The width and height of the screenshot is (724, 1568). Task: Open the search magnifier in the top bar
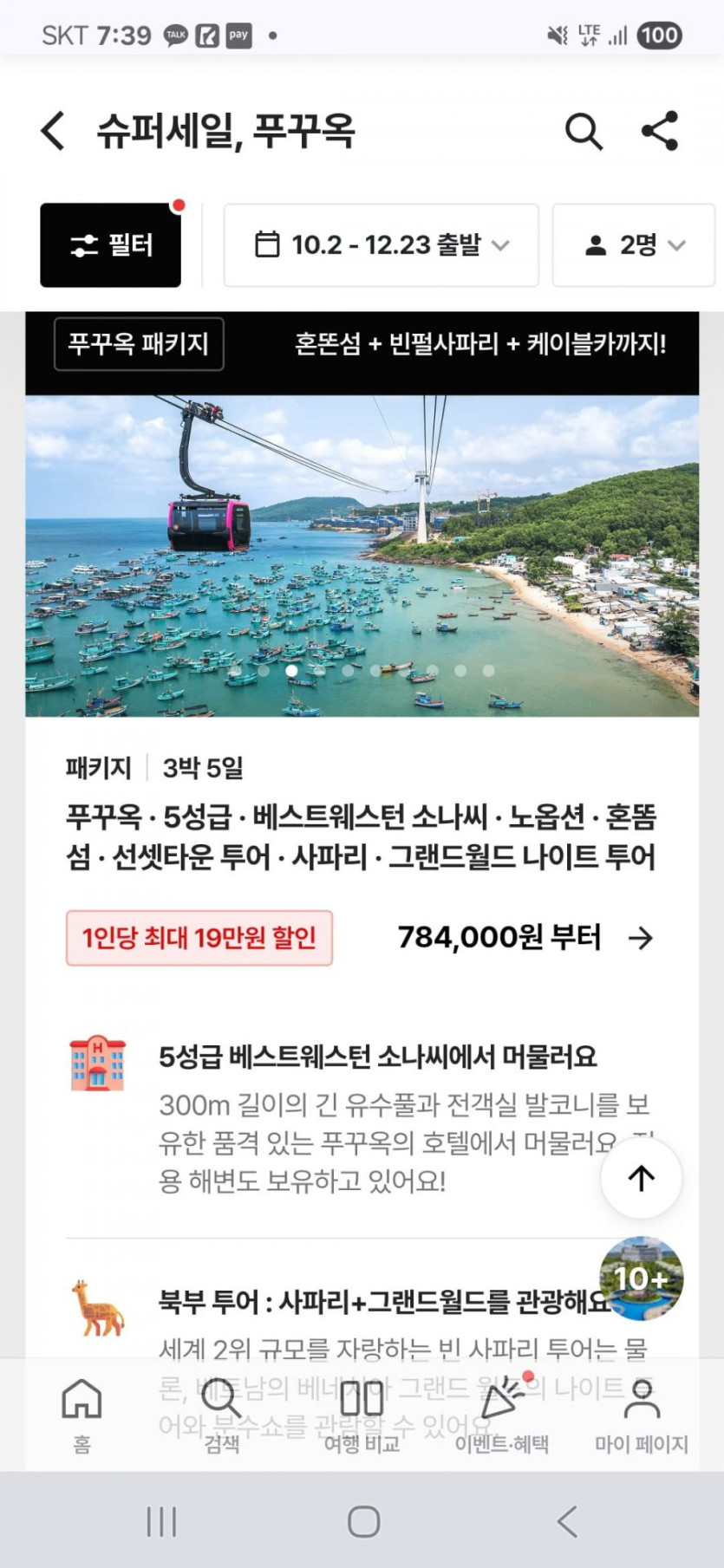(584, 132)
